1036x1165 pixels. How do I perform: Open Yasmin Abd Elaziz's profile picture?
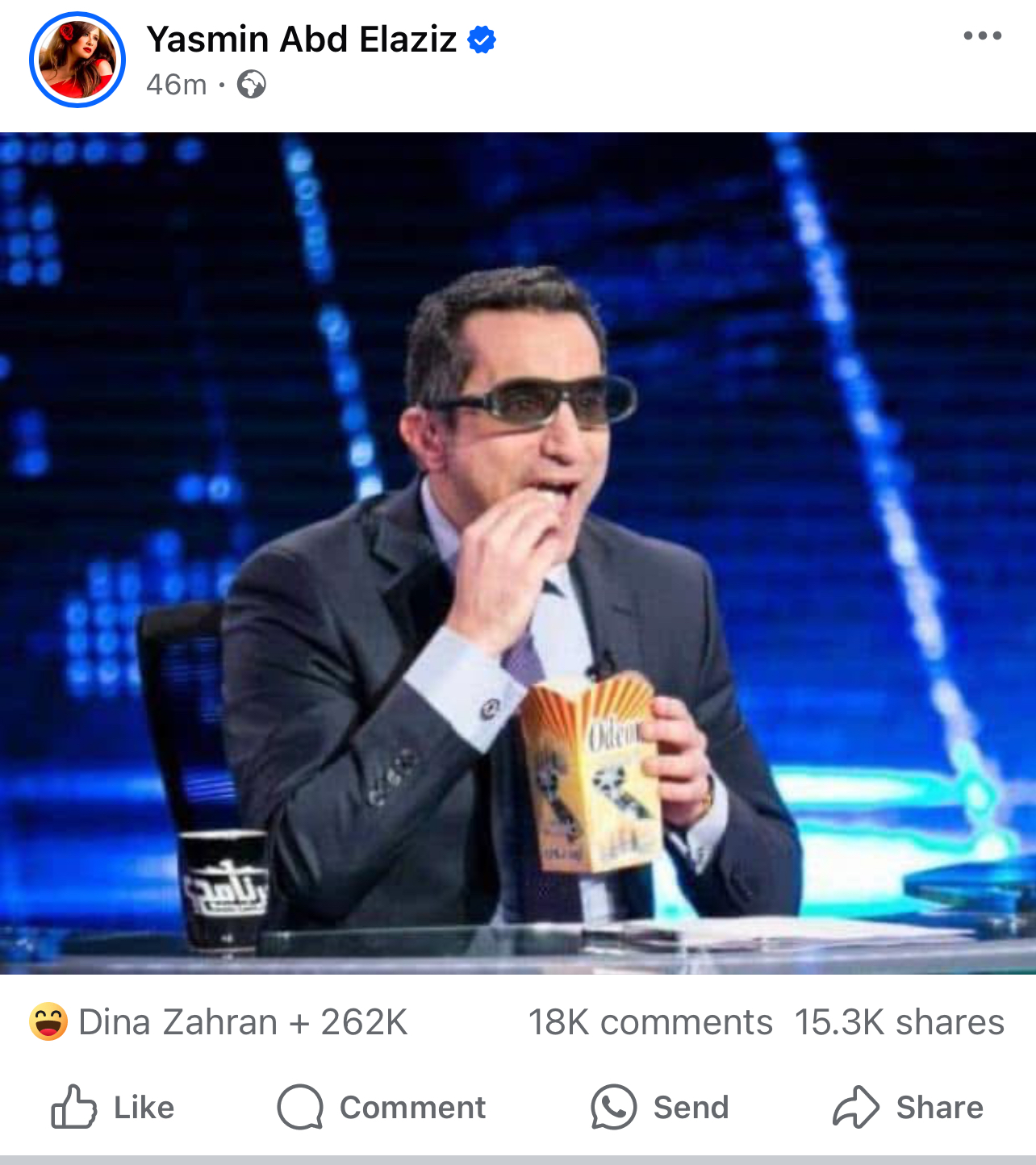coord(77,60)
